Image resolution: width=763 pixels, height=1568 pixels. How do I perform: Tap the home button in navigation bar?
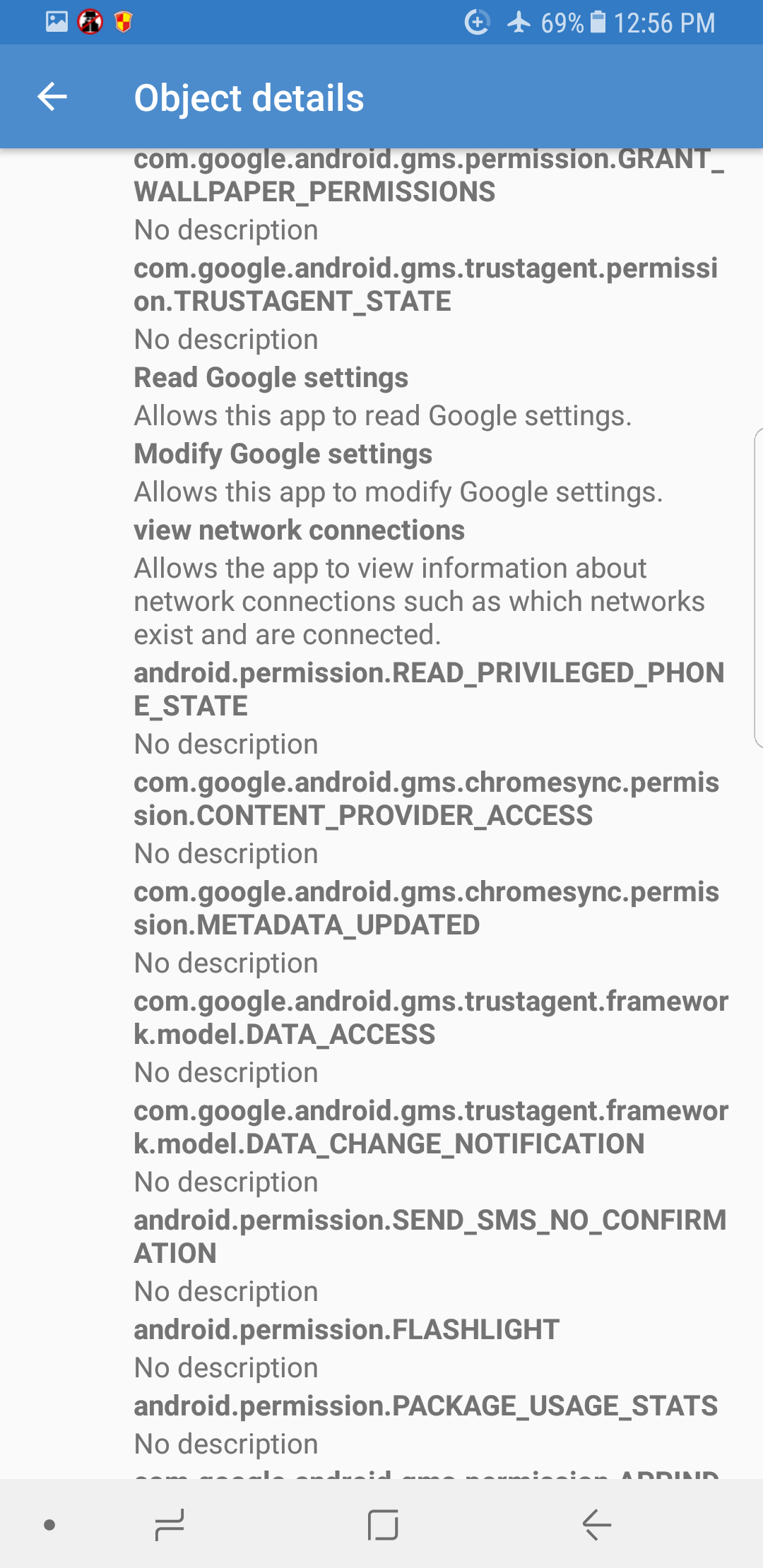383,1525
